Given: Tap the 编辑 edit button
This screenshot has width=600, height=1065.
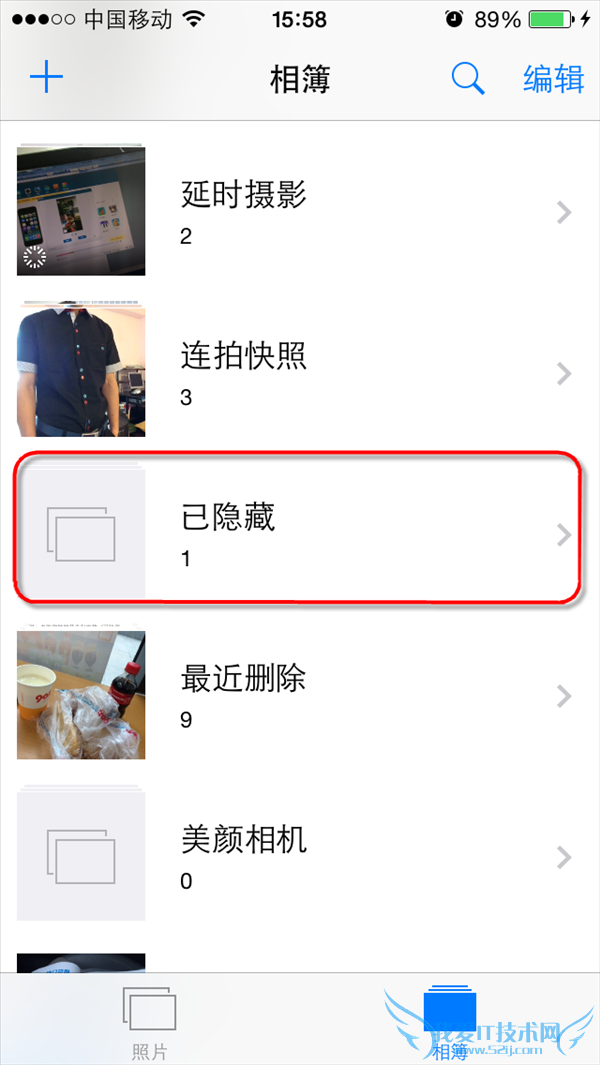Looking at the screenshot, I should [x=554, y=79].
